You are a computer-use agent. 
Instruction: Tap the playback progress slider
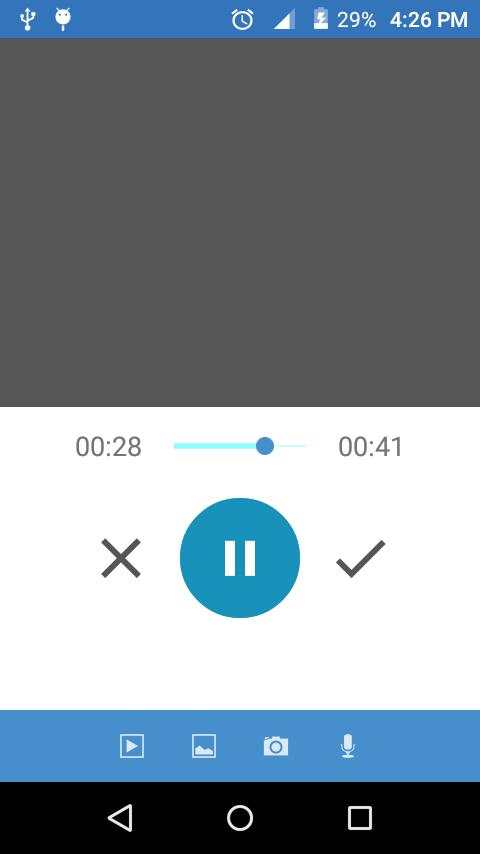[x=240, y=446]
